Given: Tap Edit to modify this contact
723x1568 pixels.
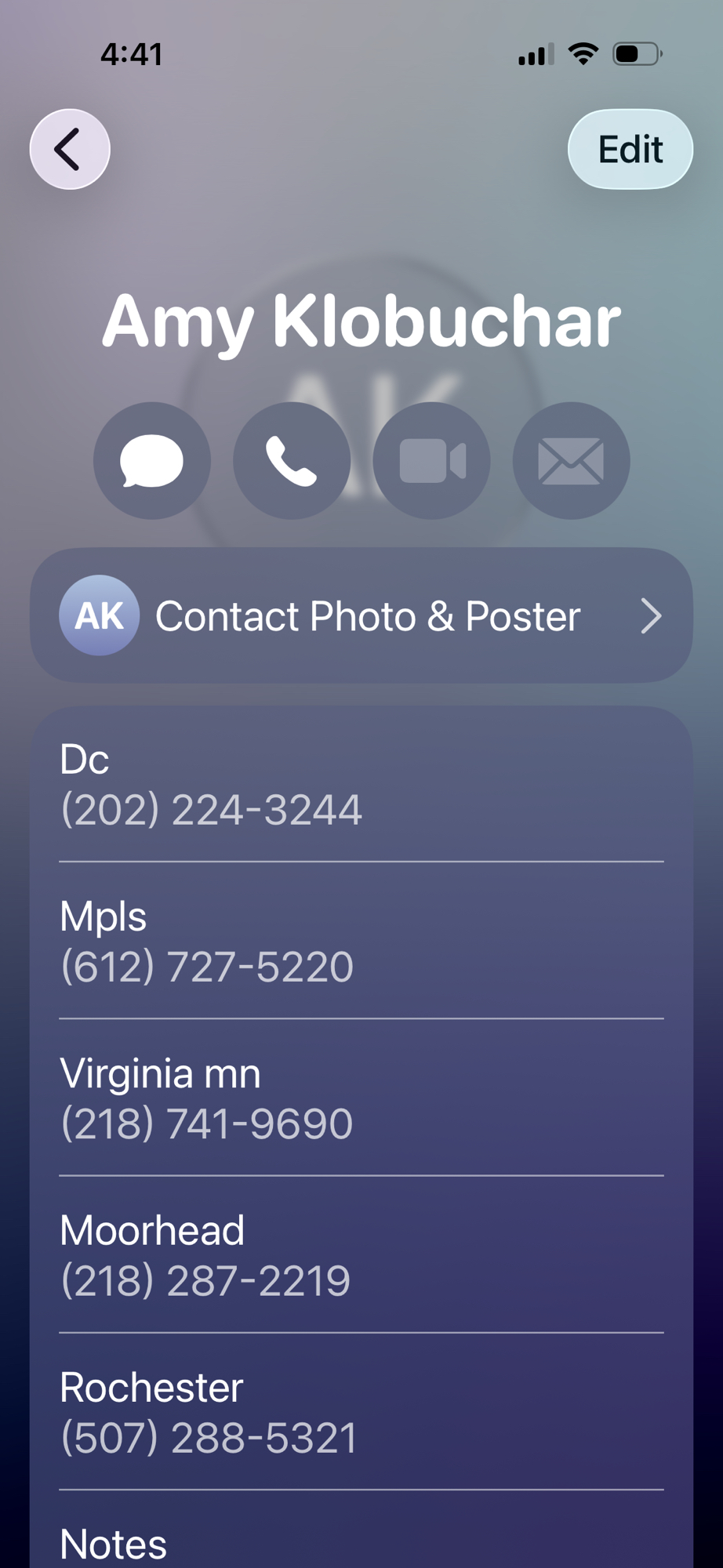Looking at the screenshot, I should click(x=630, y=149).
